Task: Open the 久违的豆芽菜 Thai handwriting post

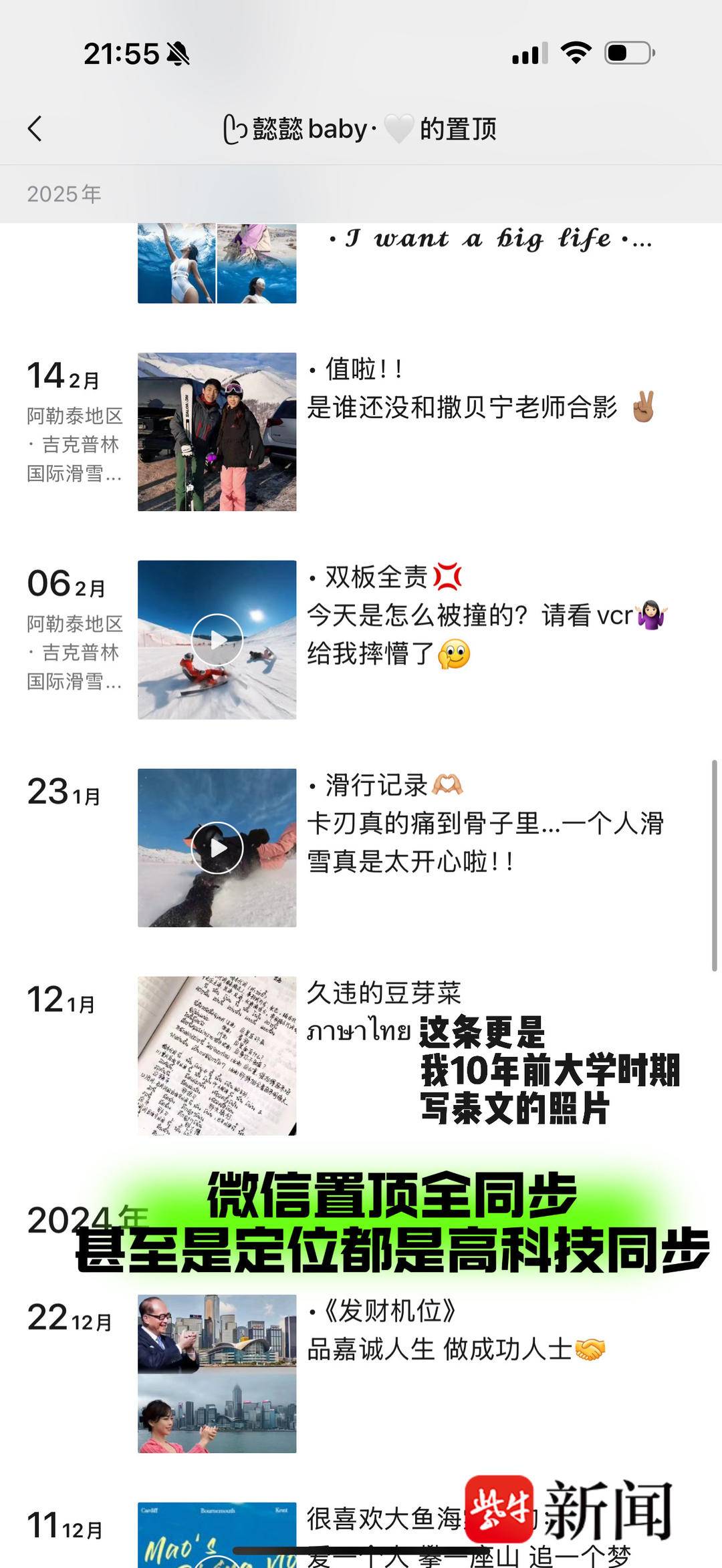Action: [x=217, y=1056]
